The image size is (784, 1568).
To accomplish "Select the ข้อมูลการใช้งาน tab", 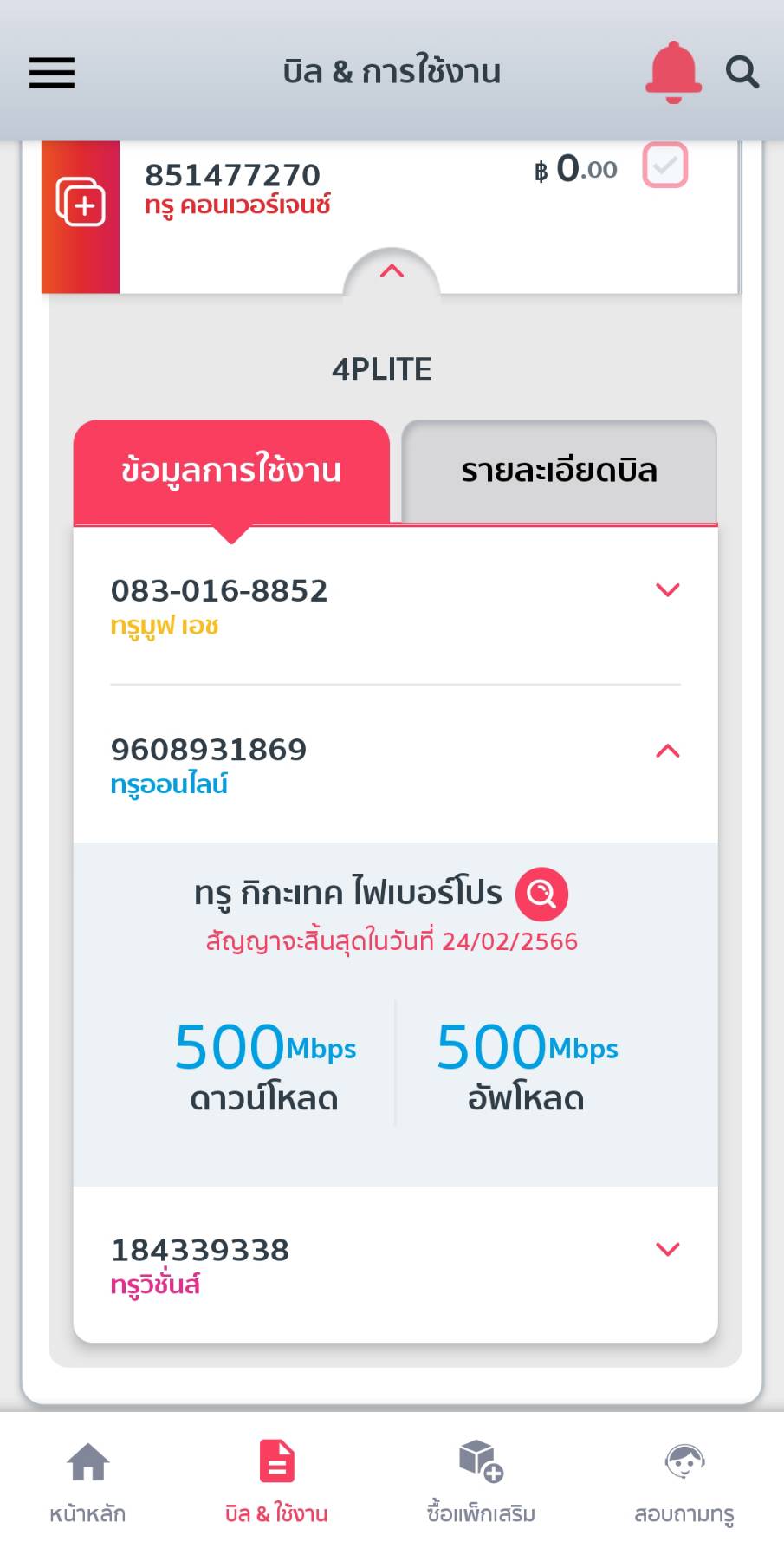I will pyautogui.click(x=231, y=471).
